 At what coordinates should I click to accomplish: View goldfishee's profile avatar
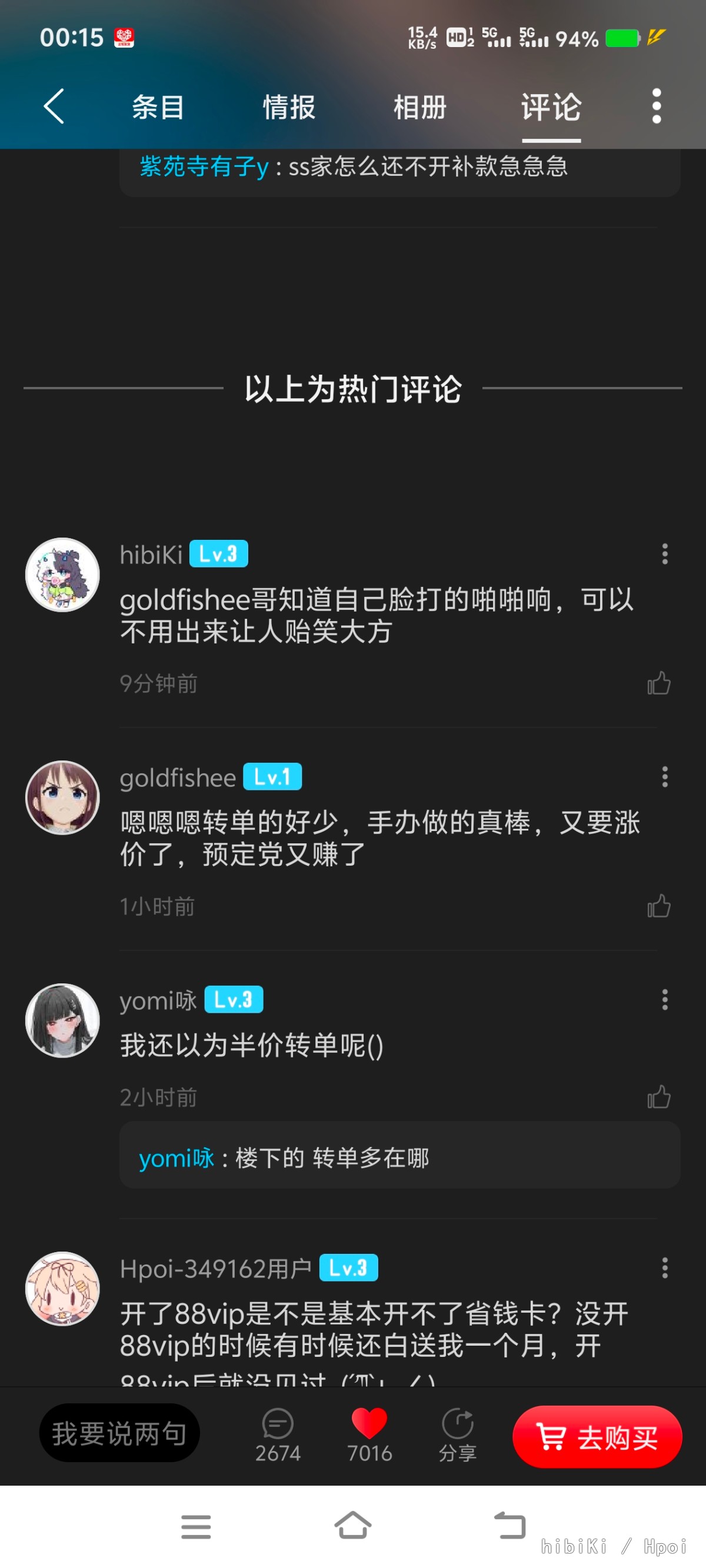click(62, 798)
